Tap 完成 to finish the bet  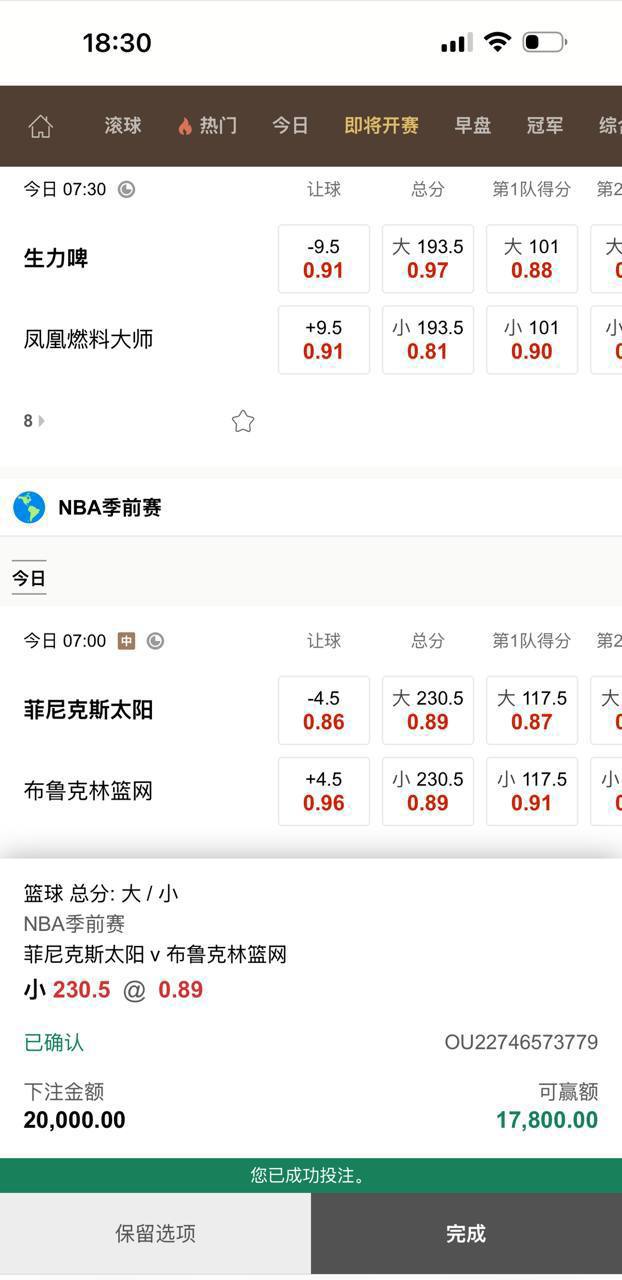pos(466,1234)
